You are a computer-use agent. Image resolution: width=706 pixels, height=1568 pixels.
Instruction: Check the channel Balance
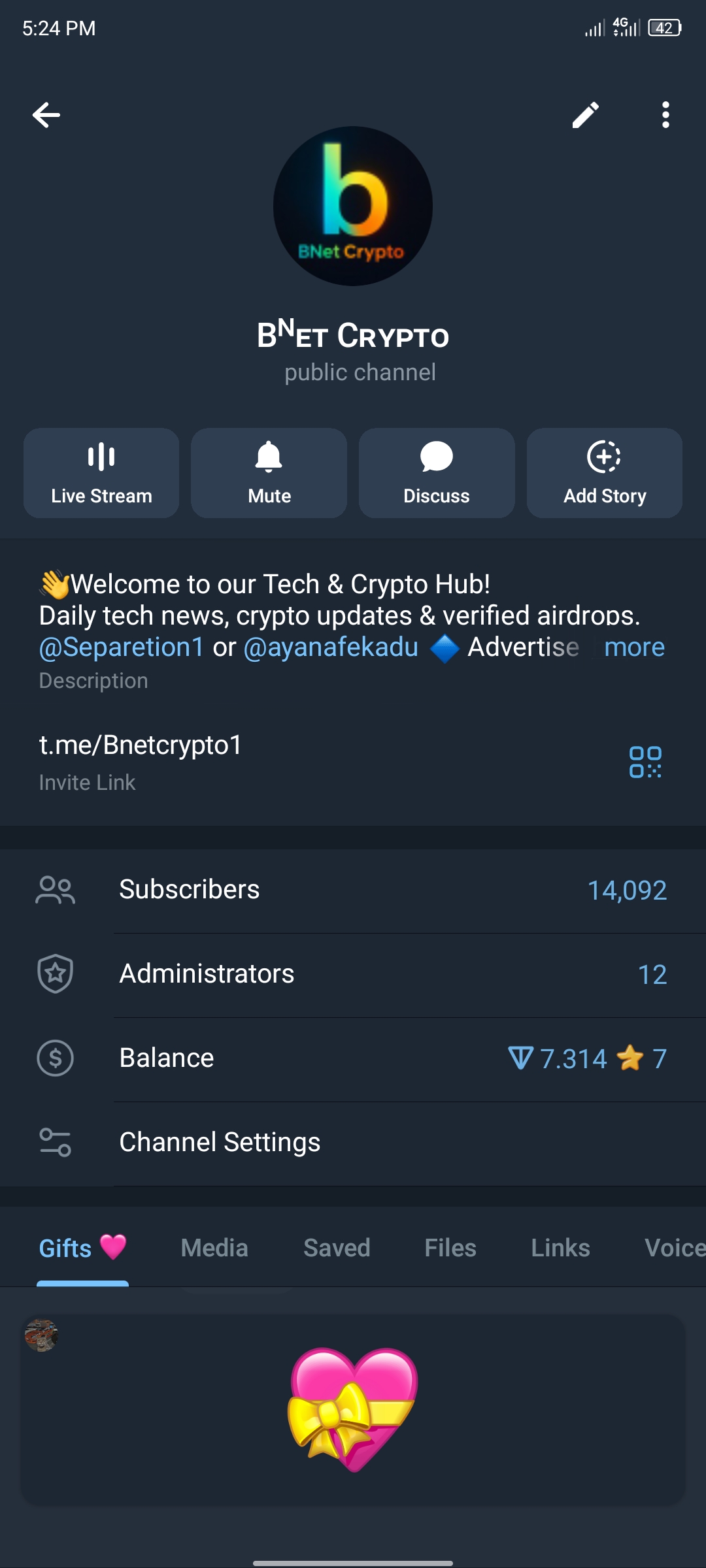tap(353, 1058)
